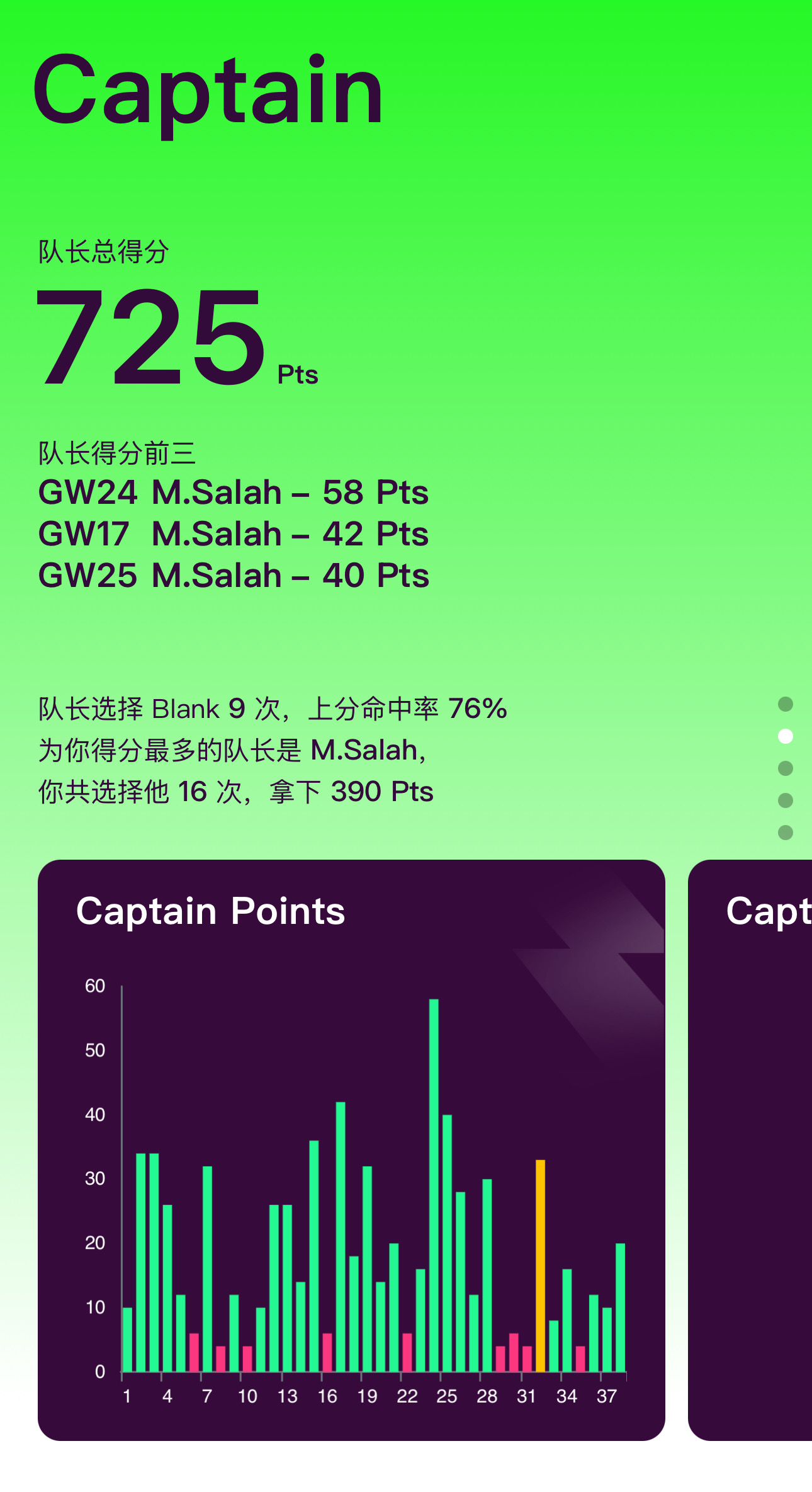This screenshot has height=1492, width=812.
Task: Open the partially visible card after Captain Points
Action: (x=750, y=1150)
